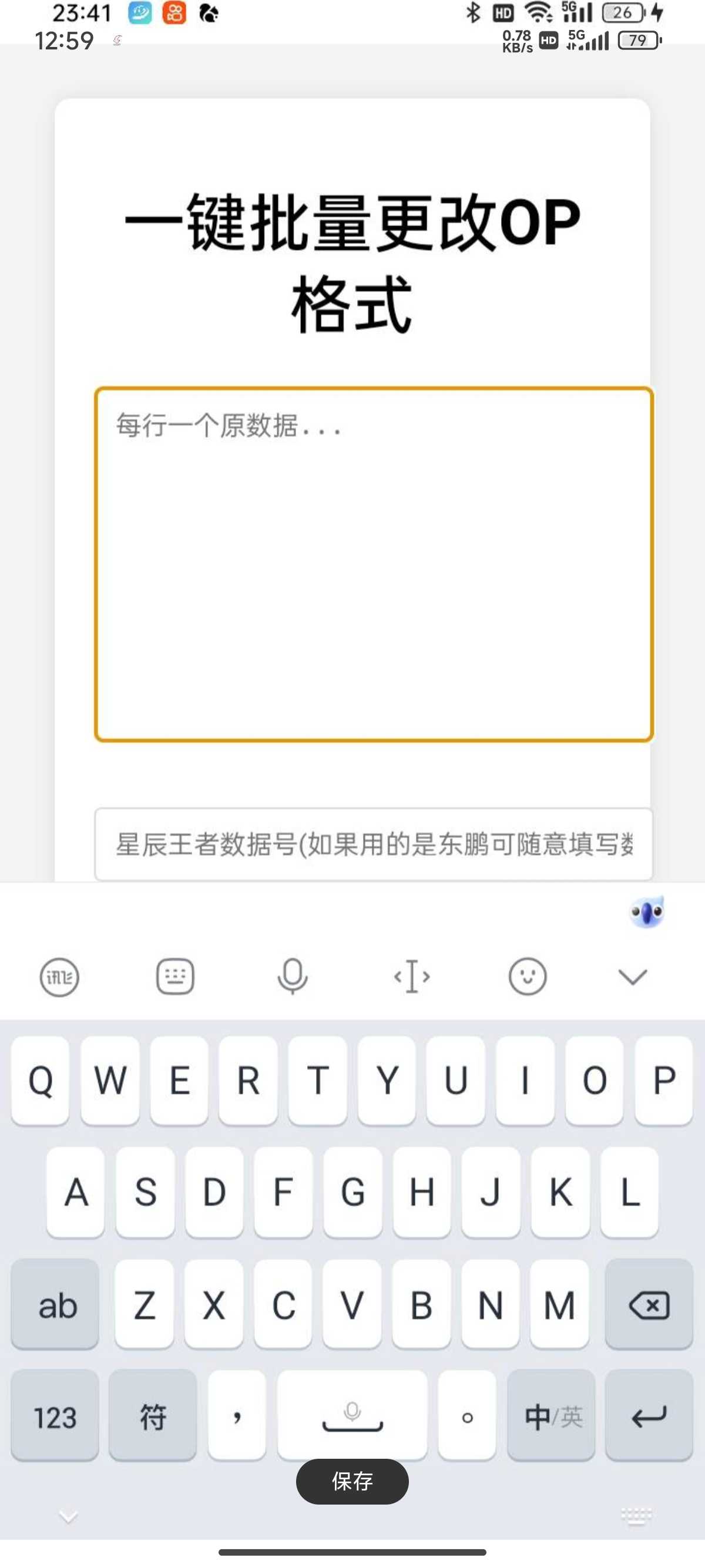
Task: Tap the 星辰王者数据号 input field
Action: 374,844
